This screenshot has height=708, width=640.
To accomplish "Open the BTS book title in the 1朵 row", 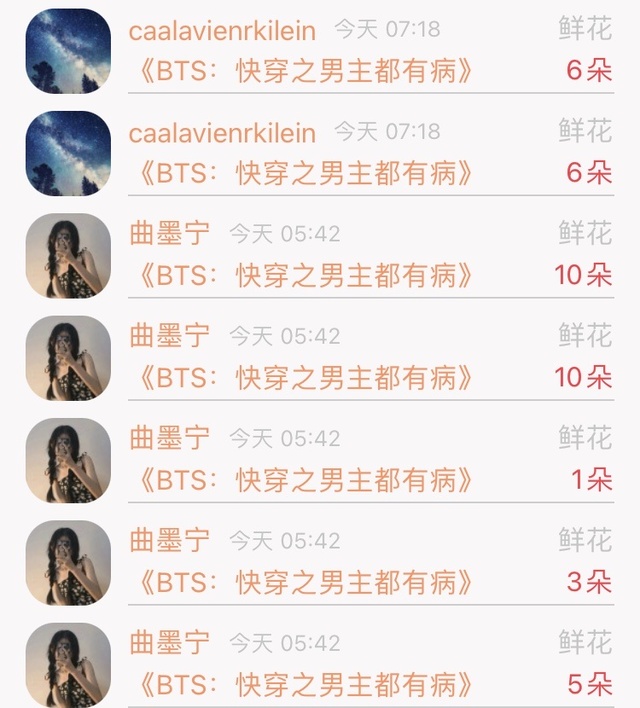I will tap(303, 480).
